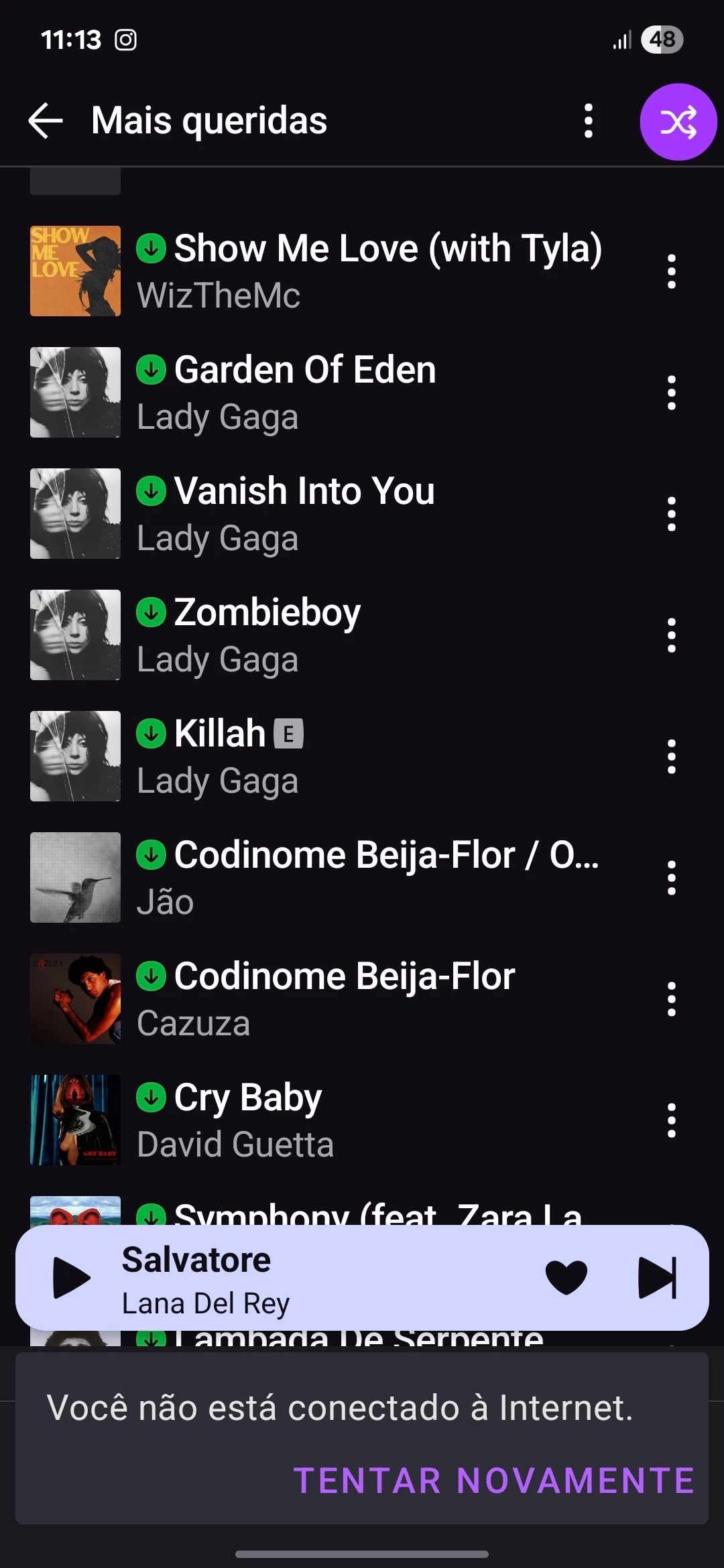Resume playing Salvatore in mini player
The width and height of the screenshot is (724, 1568).
[x=71, y=1278]
